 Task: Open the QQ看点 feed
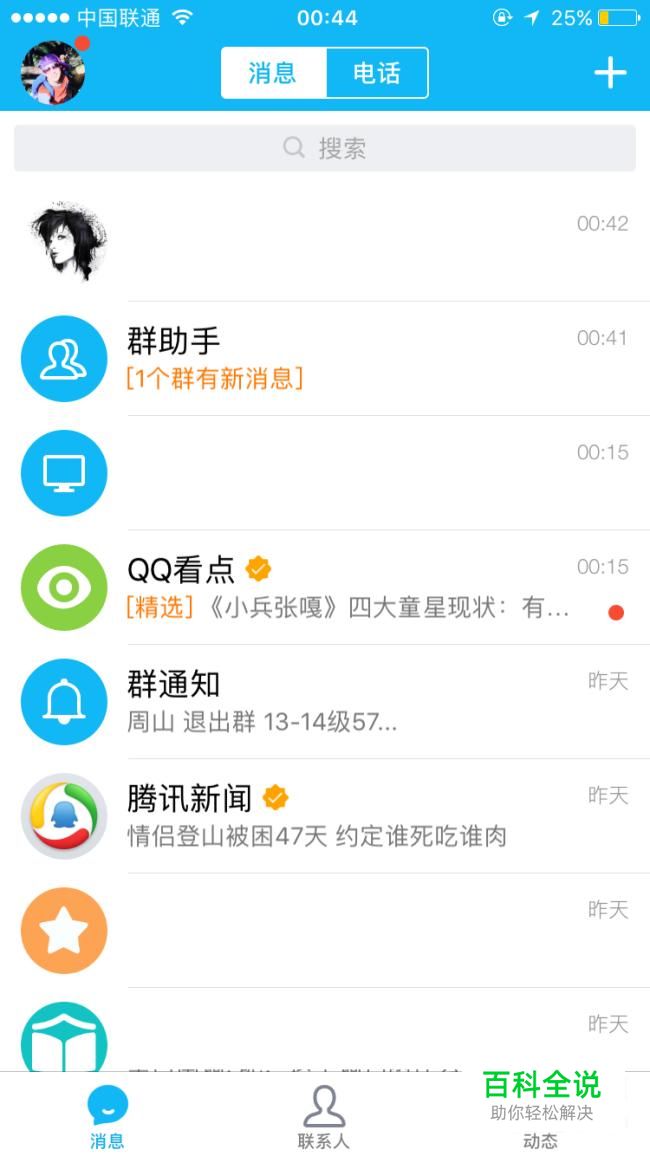[x=325, y=587]
